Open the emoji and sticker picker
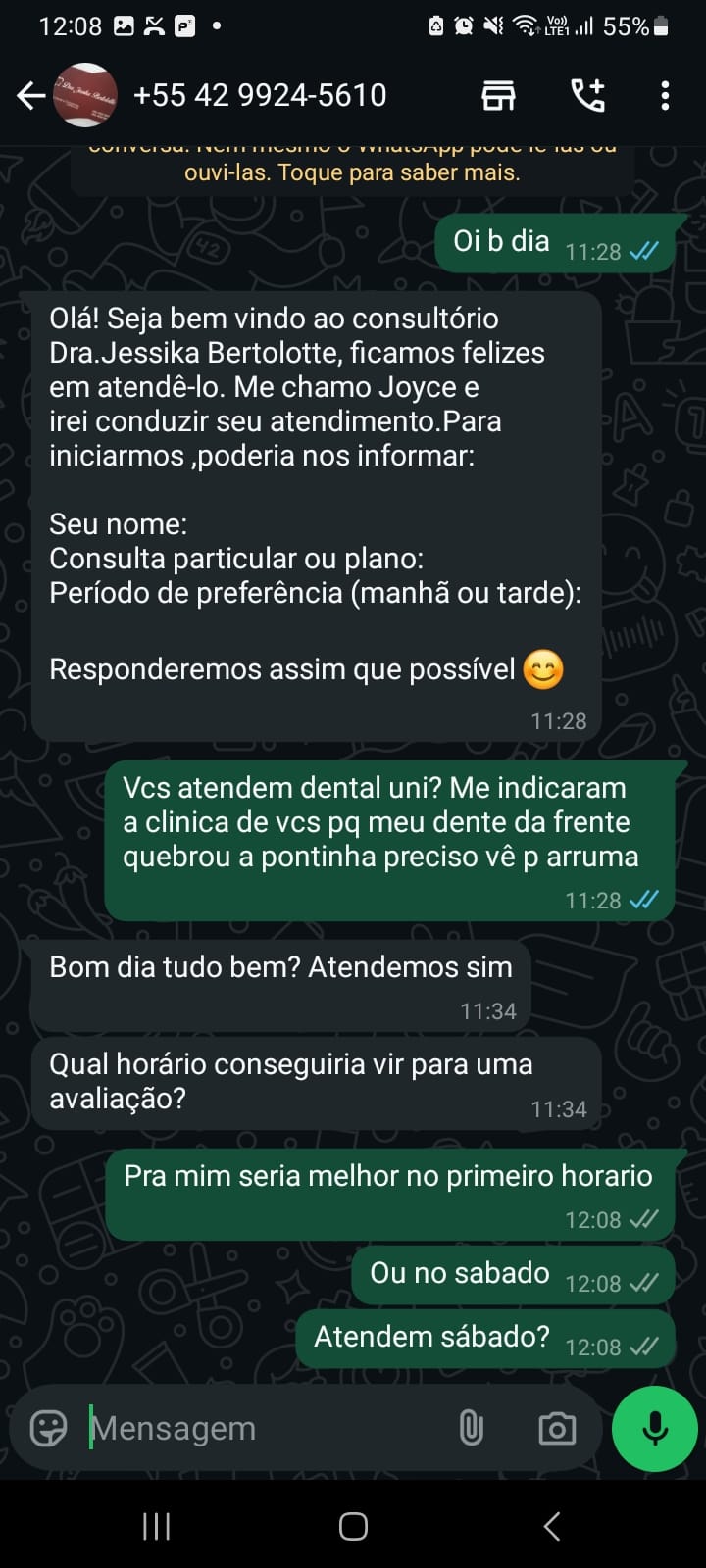Screen dimensions: 706x1568 [x=48, y=1428]
